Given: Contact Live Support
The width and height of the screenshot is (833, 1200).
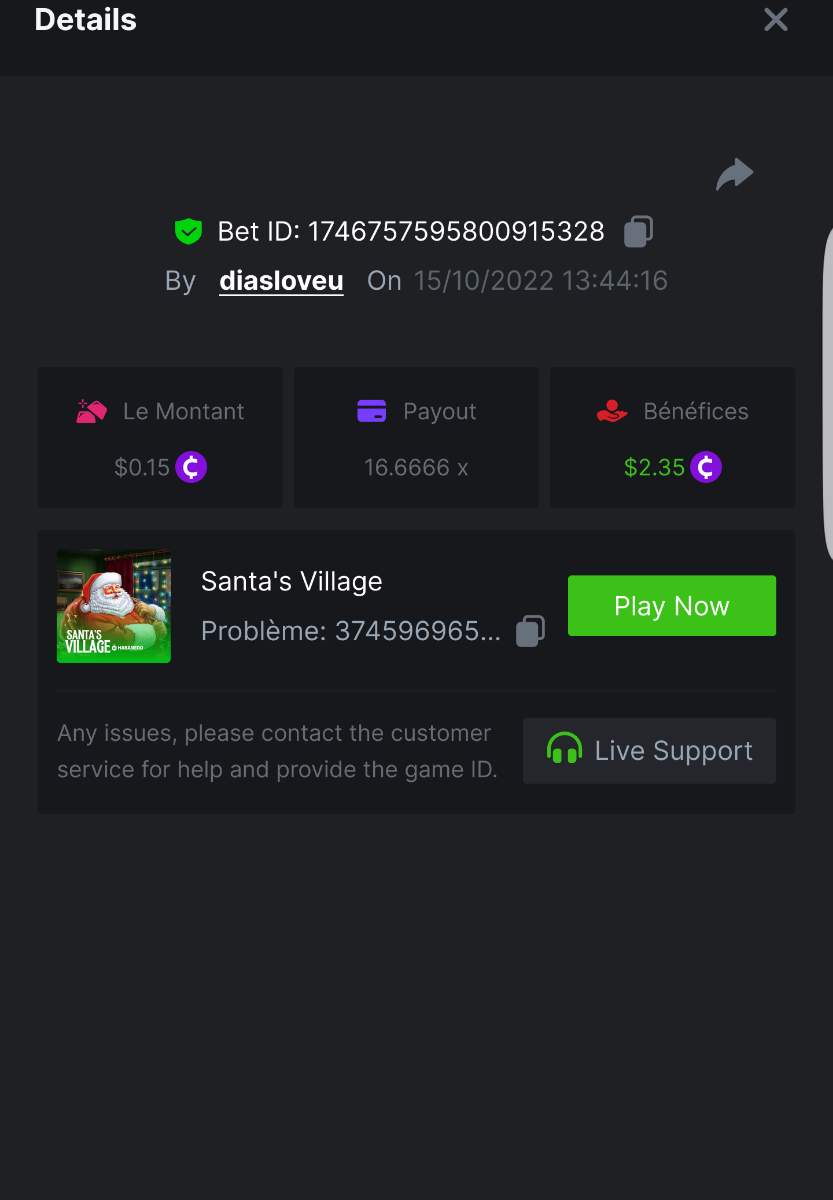Looking at the screenshot, I should point(649,751).
